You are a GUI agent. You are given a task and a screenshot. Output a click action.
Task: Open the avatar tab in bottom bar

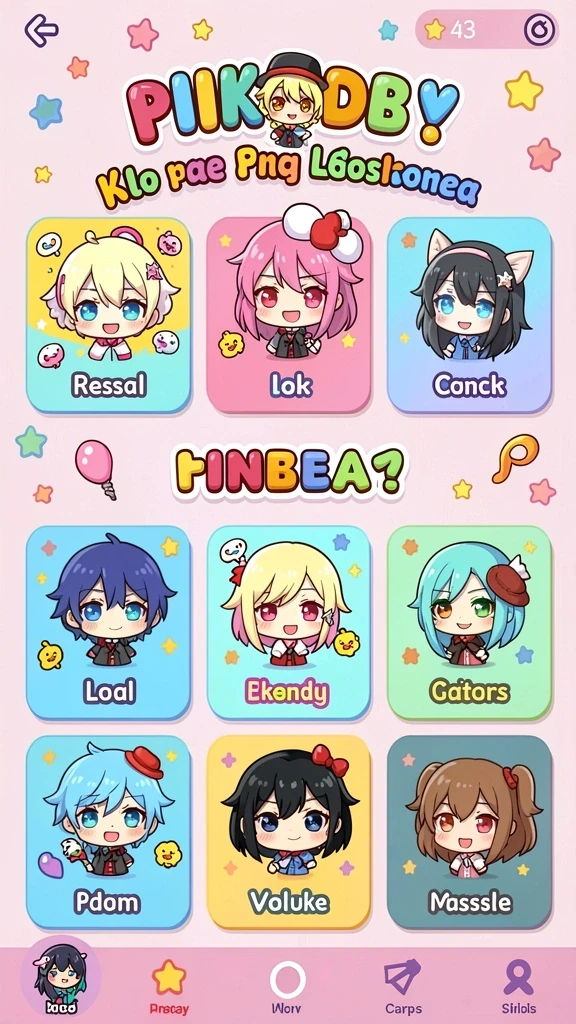click(61, 978)
